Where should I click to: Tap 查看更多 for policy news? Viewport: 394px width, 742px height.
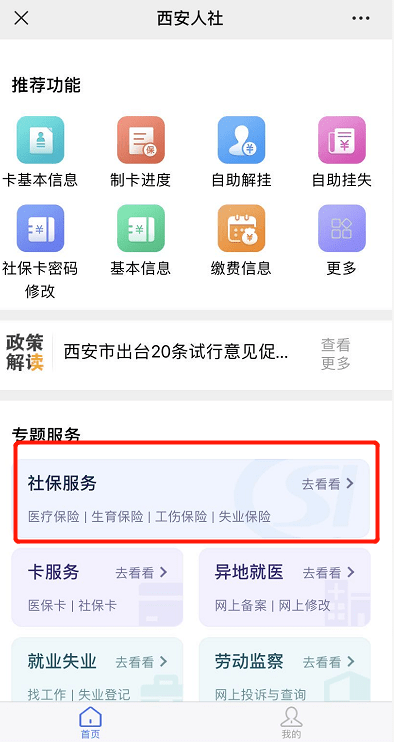pos(336,354)
